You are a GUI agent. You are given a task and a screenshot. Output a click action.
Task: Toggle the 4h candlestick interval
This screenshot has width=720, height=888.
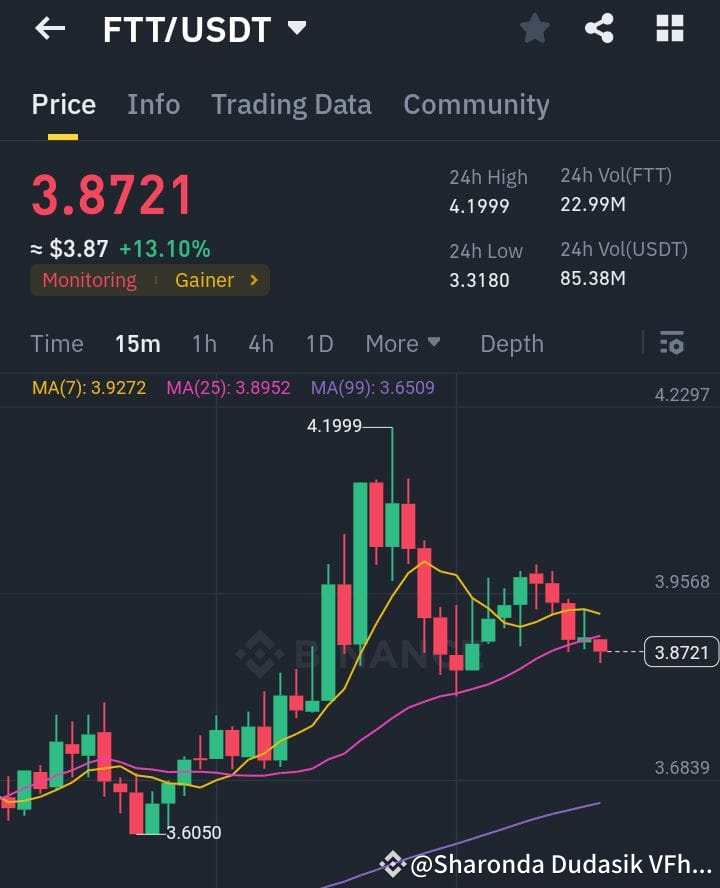(261, 343)
